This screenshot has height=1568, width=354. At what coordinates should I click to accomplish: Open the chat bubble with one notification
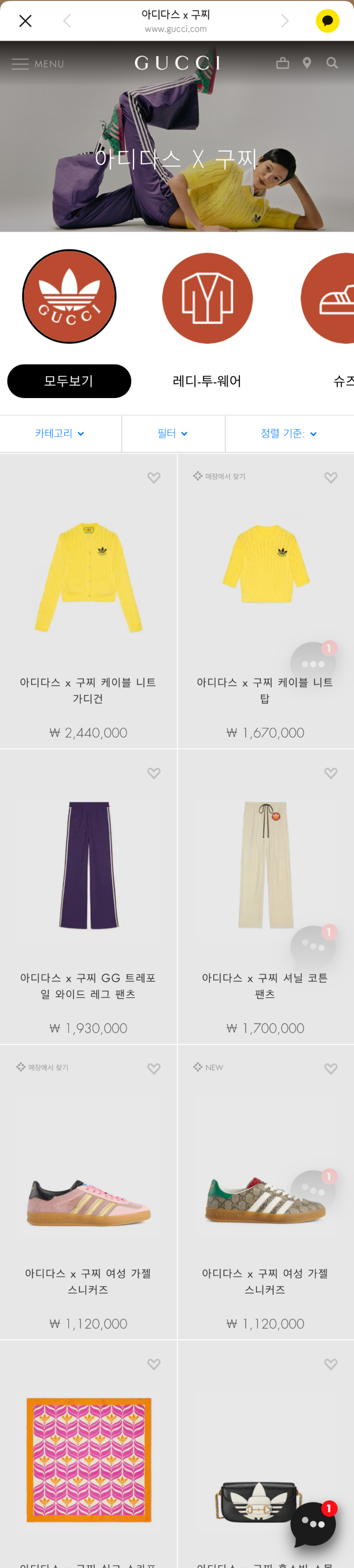tap(313, 1523)
